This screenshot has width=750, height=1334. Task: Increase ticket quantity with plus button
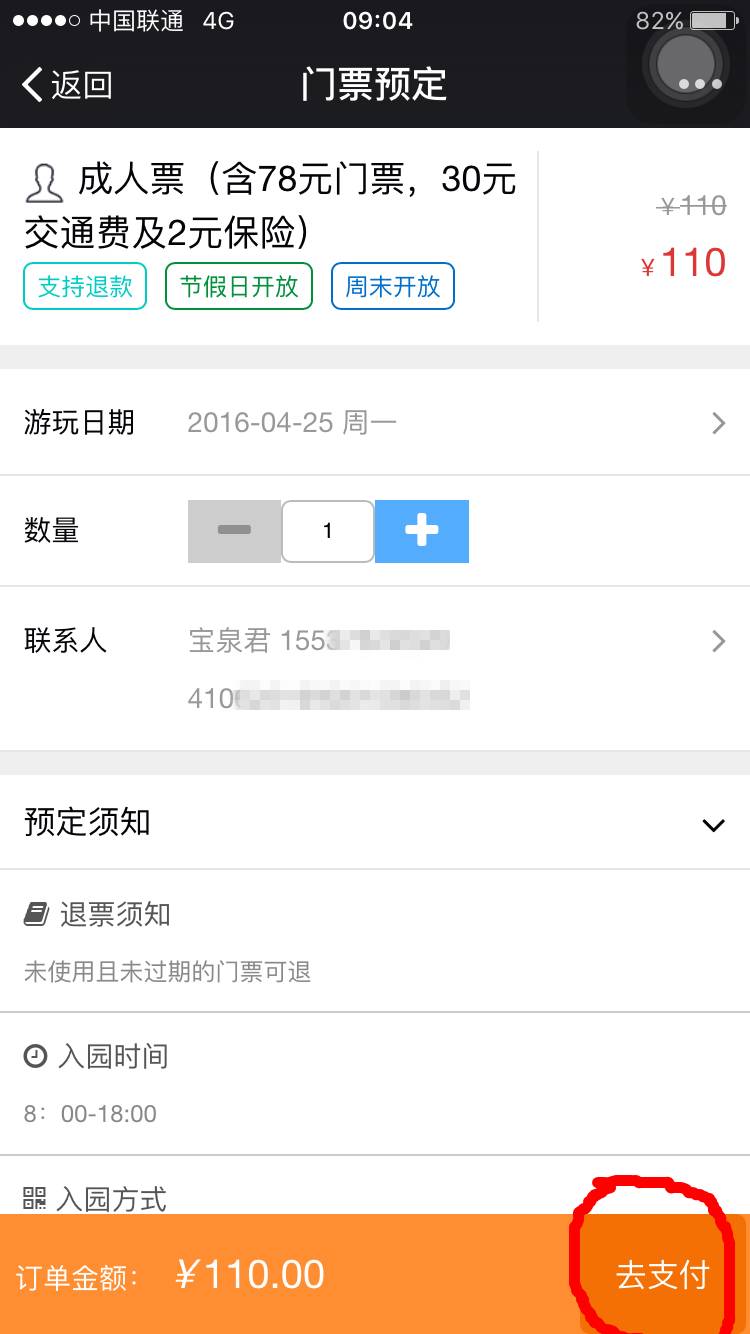point(422,531)
